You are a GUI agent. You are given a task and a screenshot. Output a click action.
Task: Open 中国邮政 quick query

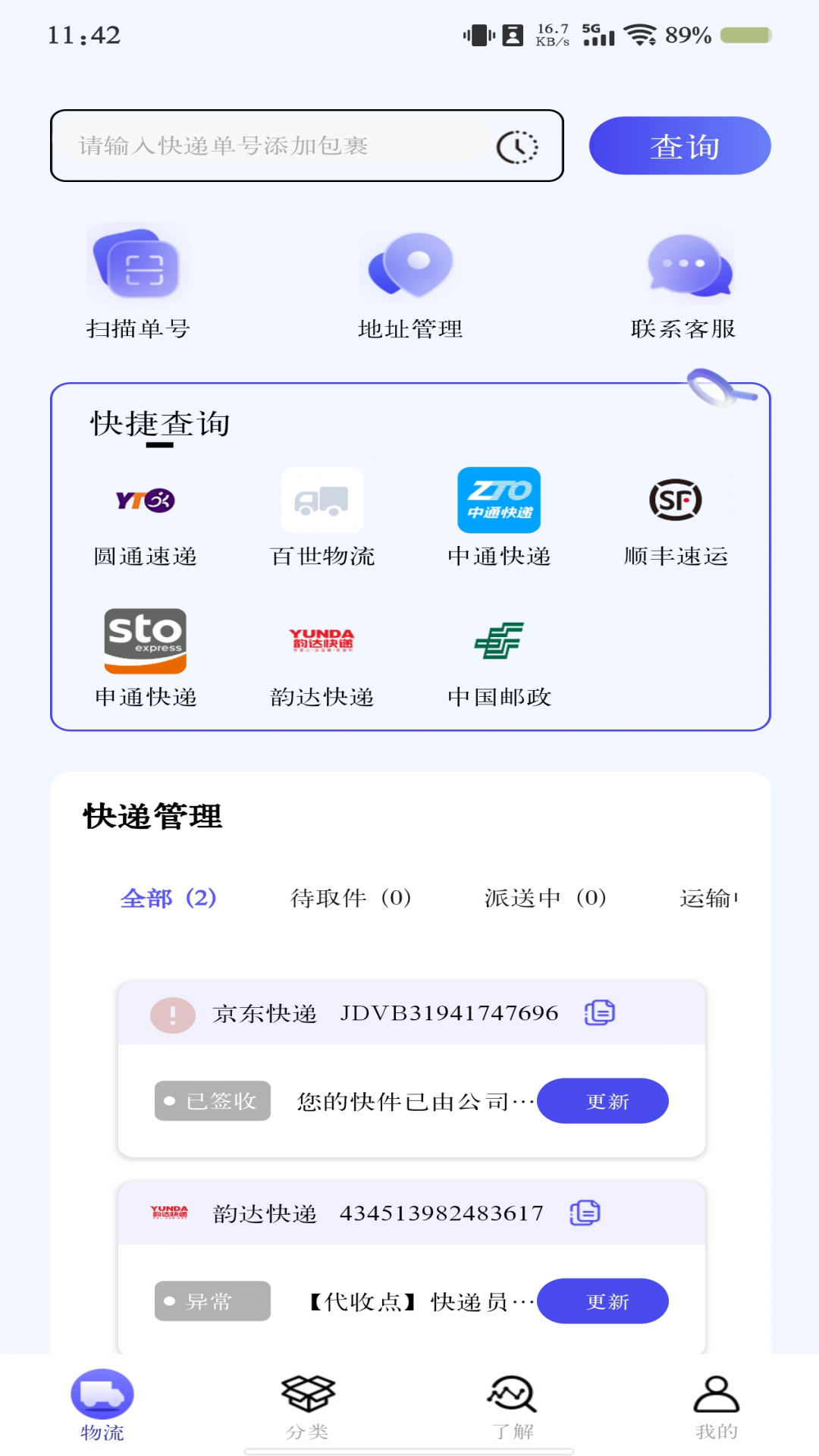500,641
